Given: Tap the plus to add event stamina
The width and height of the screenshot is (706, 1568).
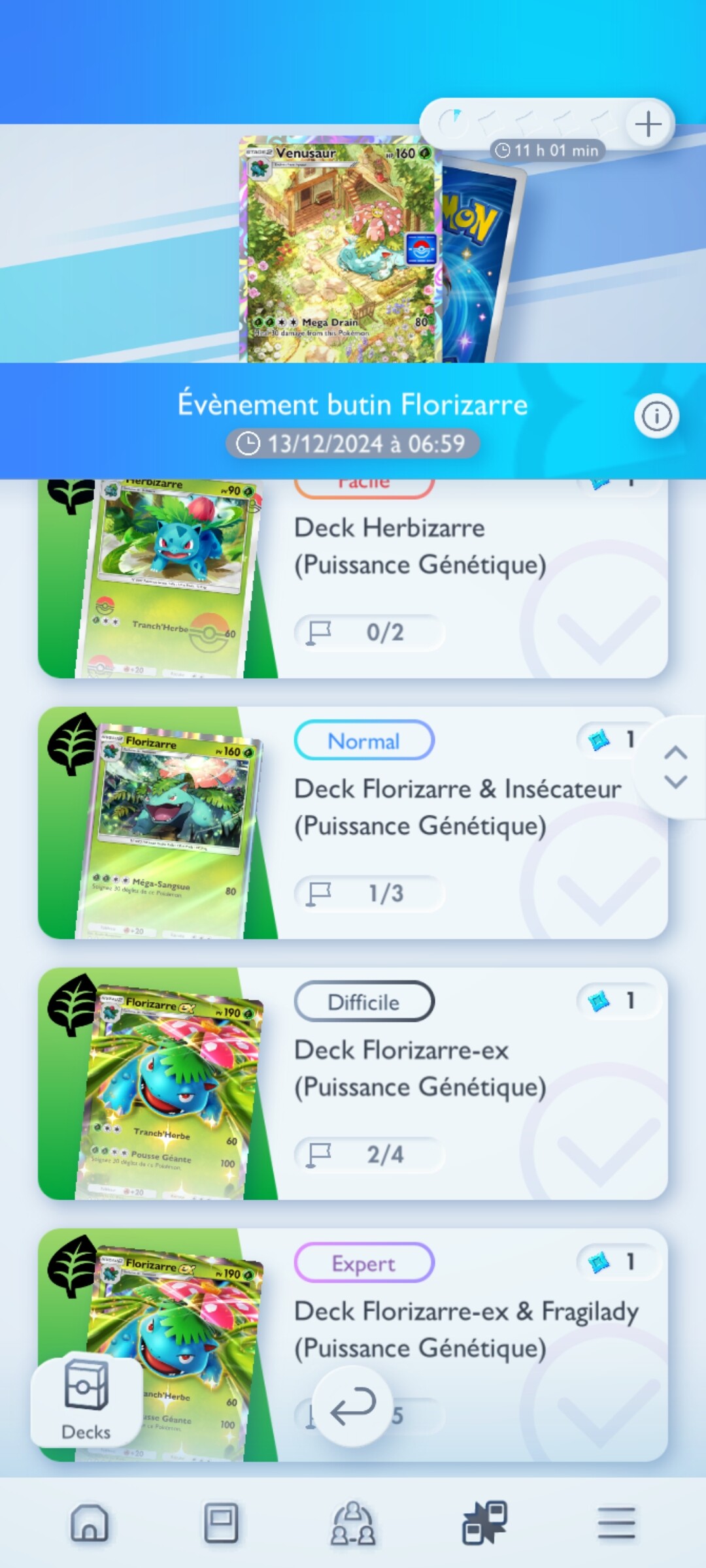Looking at the screenshot, I should click(x=648, y=124).
